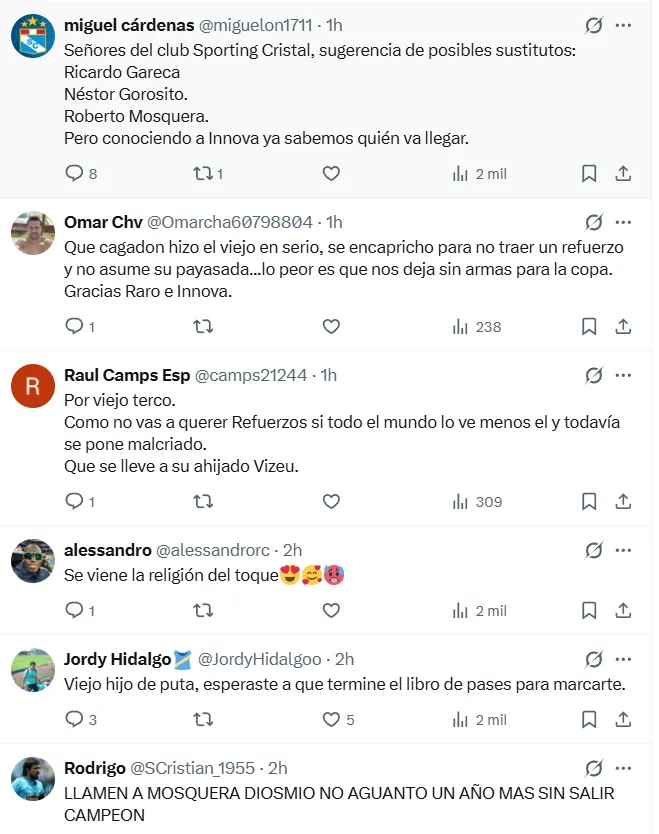Open Rodrigo's profile name
Viewport: 659px width, 834px height.
(94, 768)
